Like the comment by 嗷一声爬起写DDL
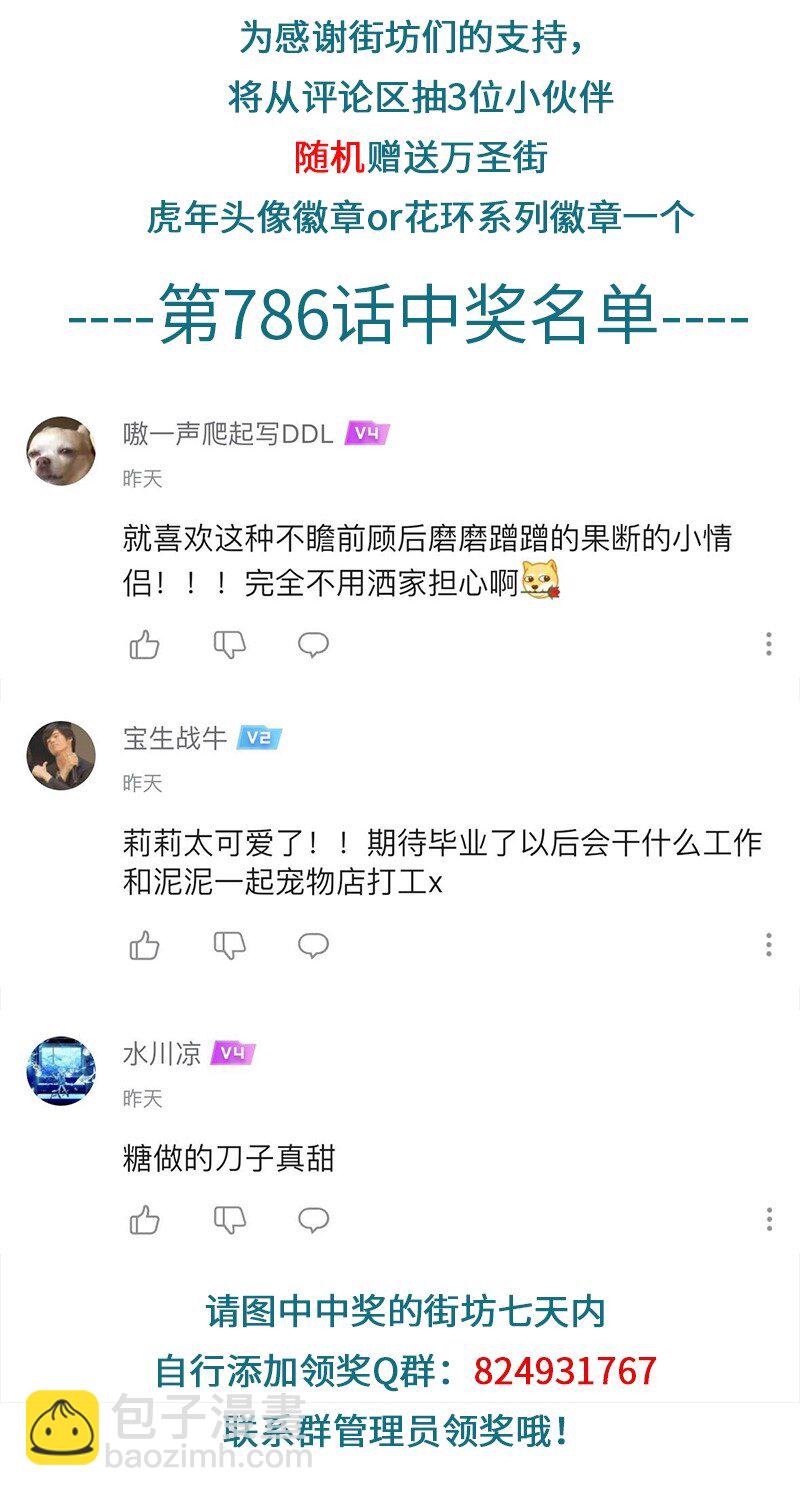This screenshot has height=1496, width=800. point(146,645)
